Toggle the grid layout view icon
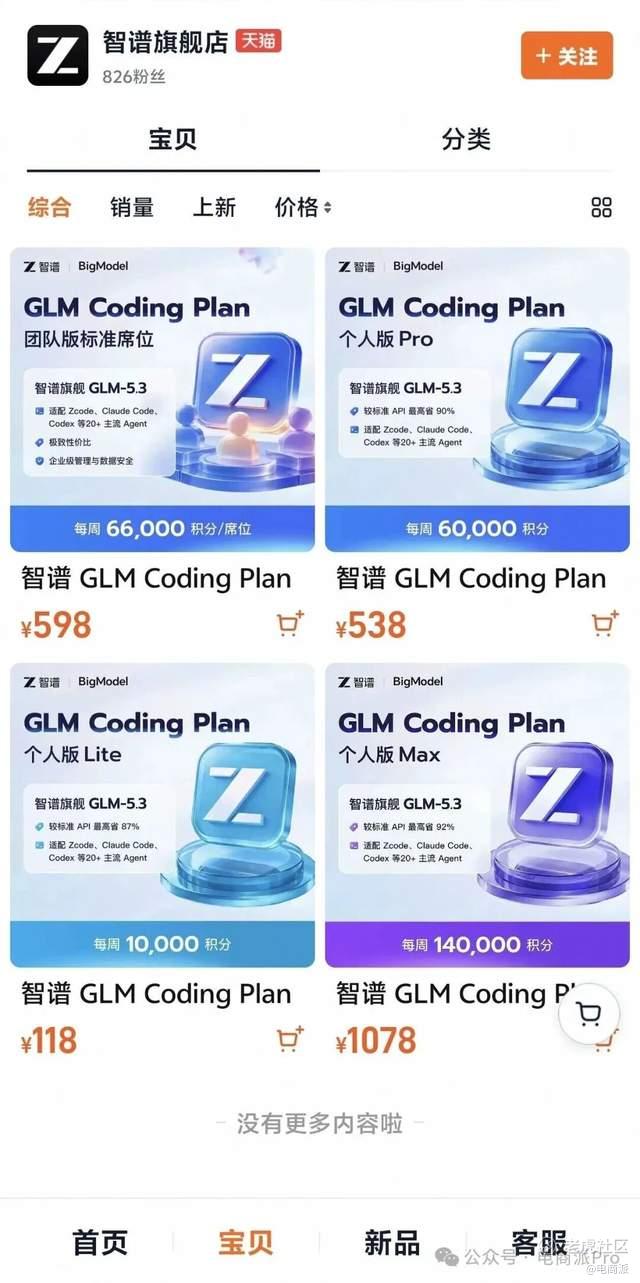This screenshot has width=640, height=1283. (x=601, y=207)
